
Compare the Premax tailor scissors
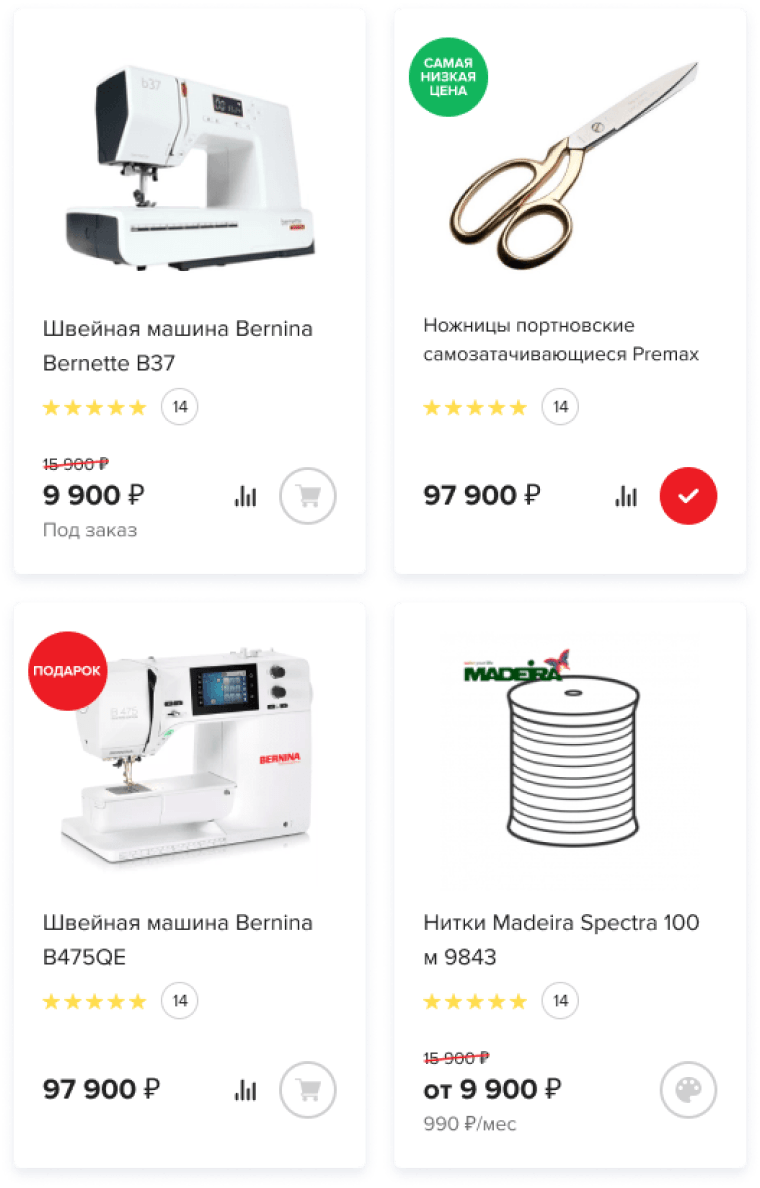pyautogui.click(x=626, y=496)
